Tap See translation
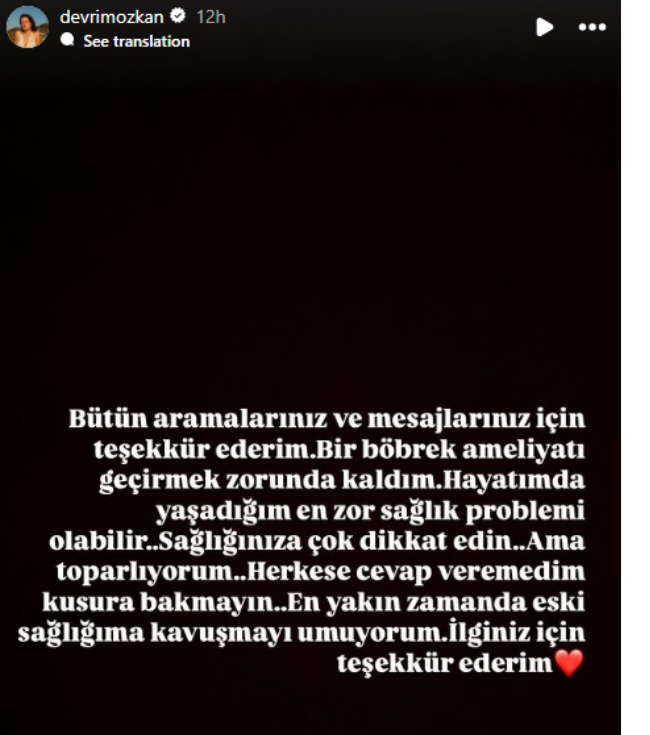The image size is (650, 735). (136, 41)
